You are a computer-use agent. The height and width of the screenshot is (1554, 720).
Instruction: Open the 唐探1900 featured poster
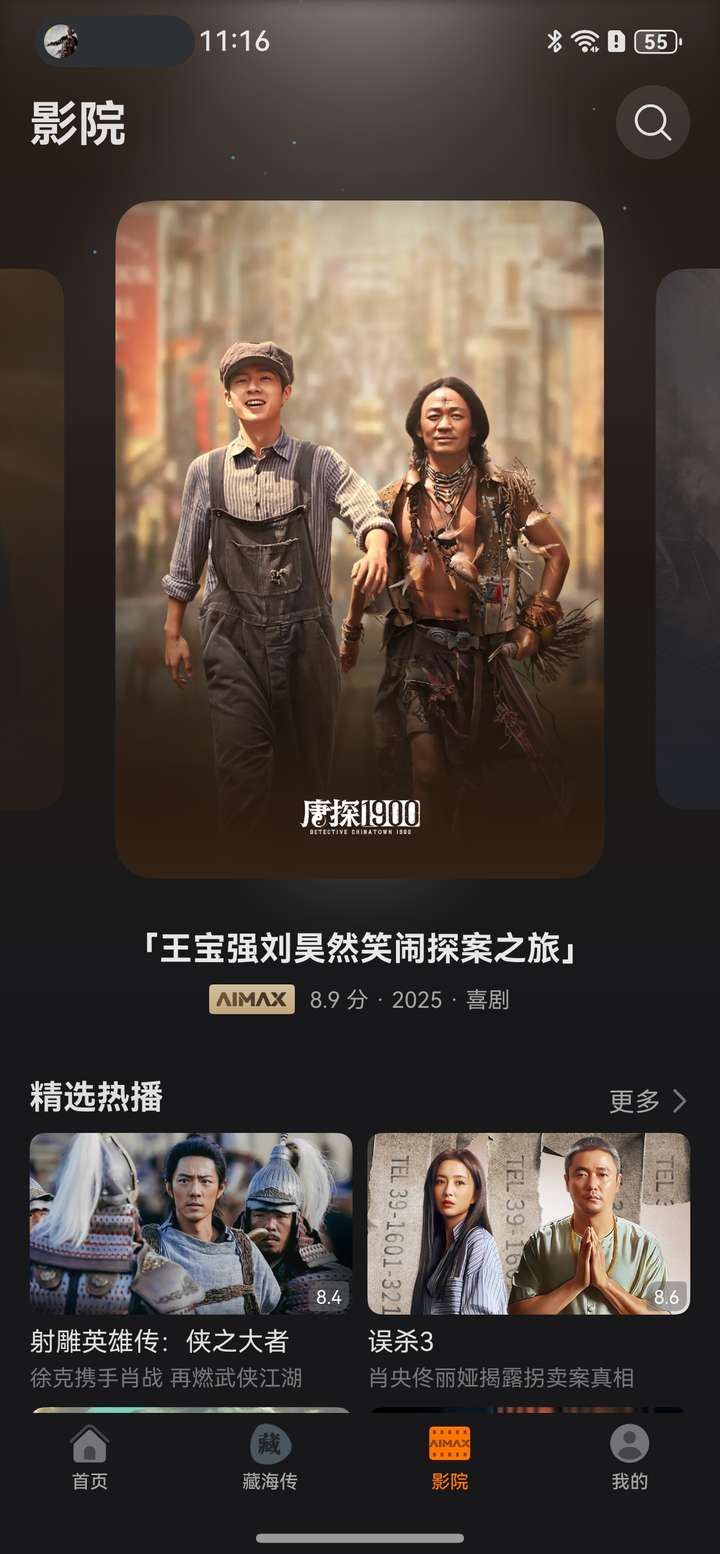pos(359,539)
